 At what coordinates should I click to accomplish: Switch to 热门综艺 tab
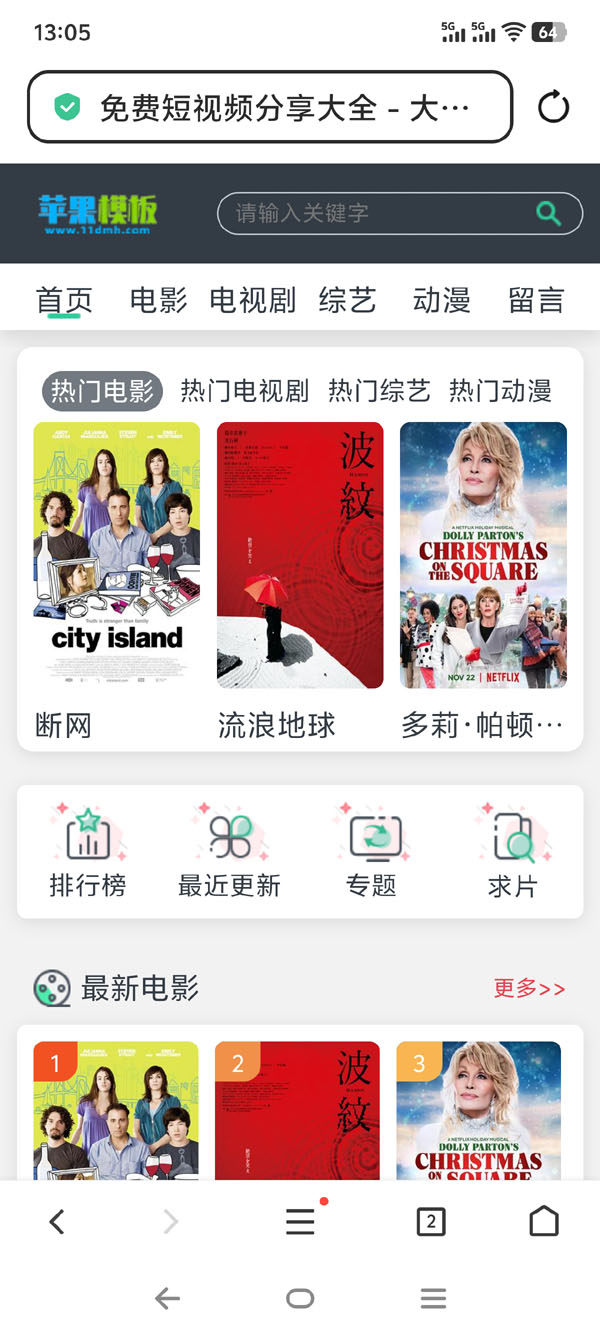[379, 391]
